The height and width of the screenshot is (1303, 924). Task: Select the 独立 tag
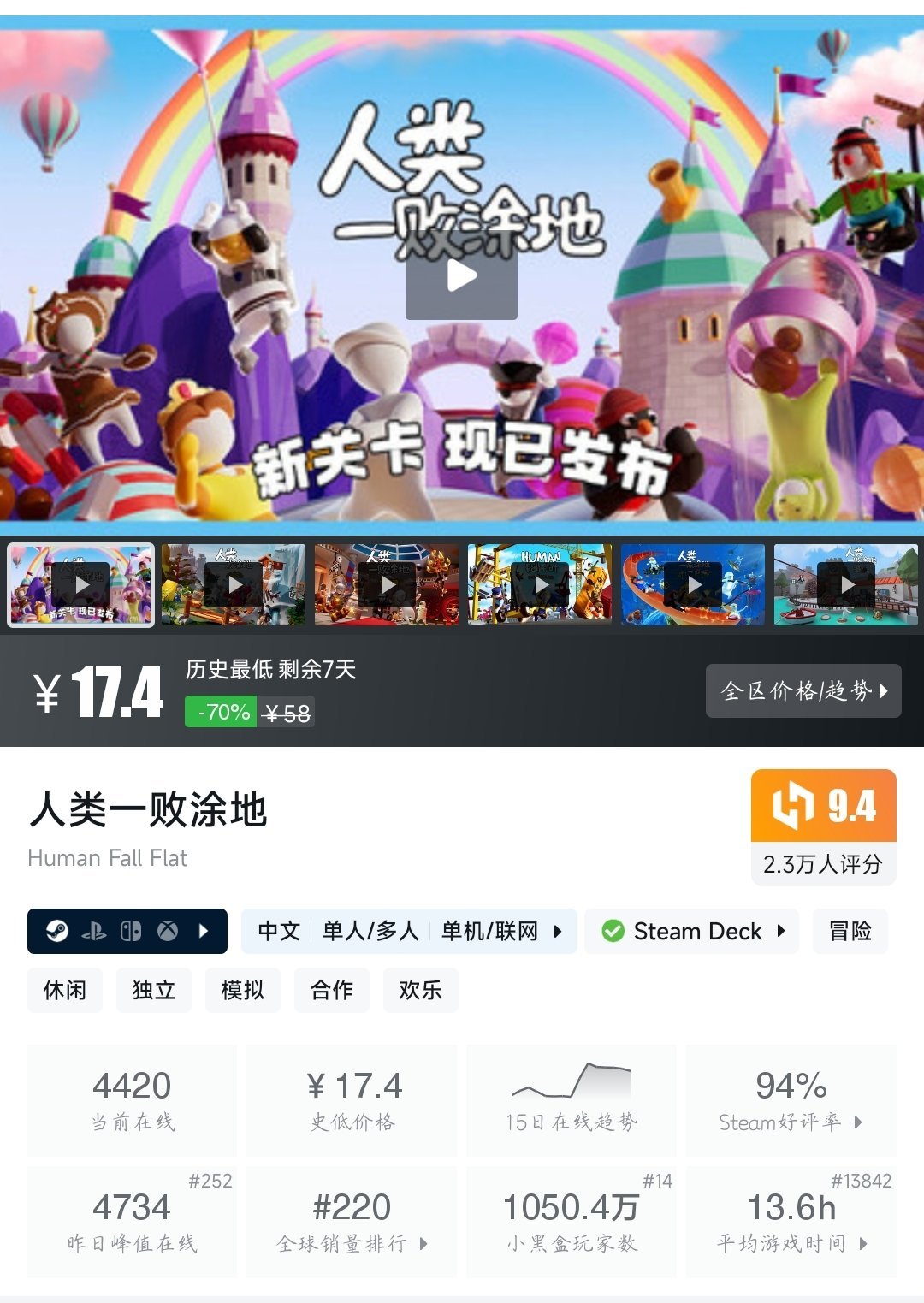click(x=154, y=990)
